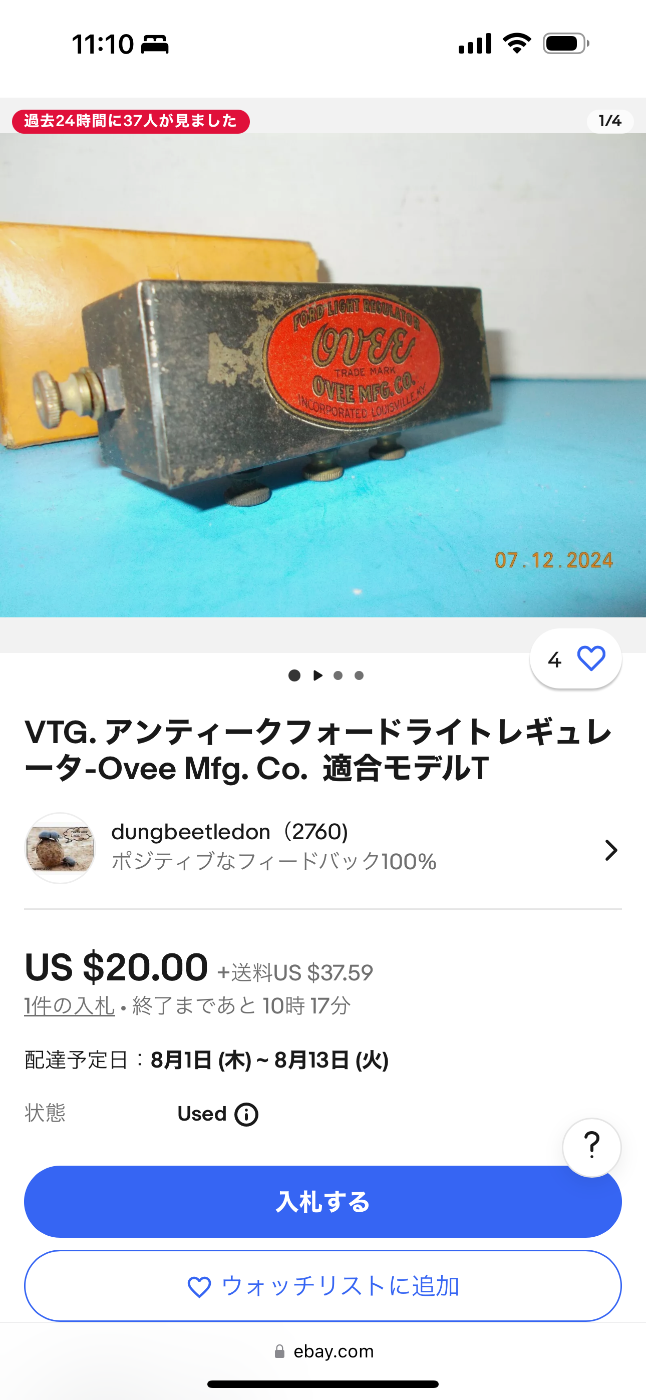Viewport: 646px width, 1400px height.
Task: Place a bid with 入札する
Action: click(322, 1201)
